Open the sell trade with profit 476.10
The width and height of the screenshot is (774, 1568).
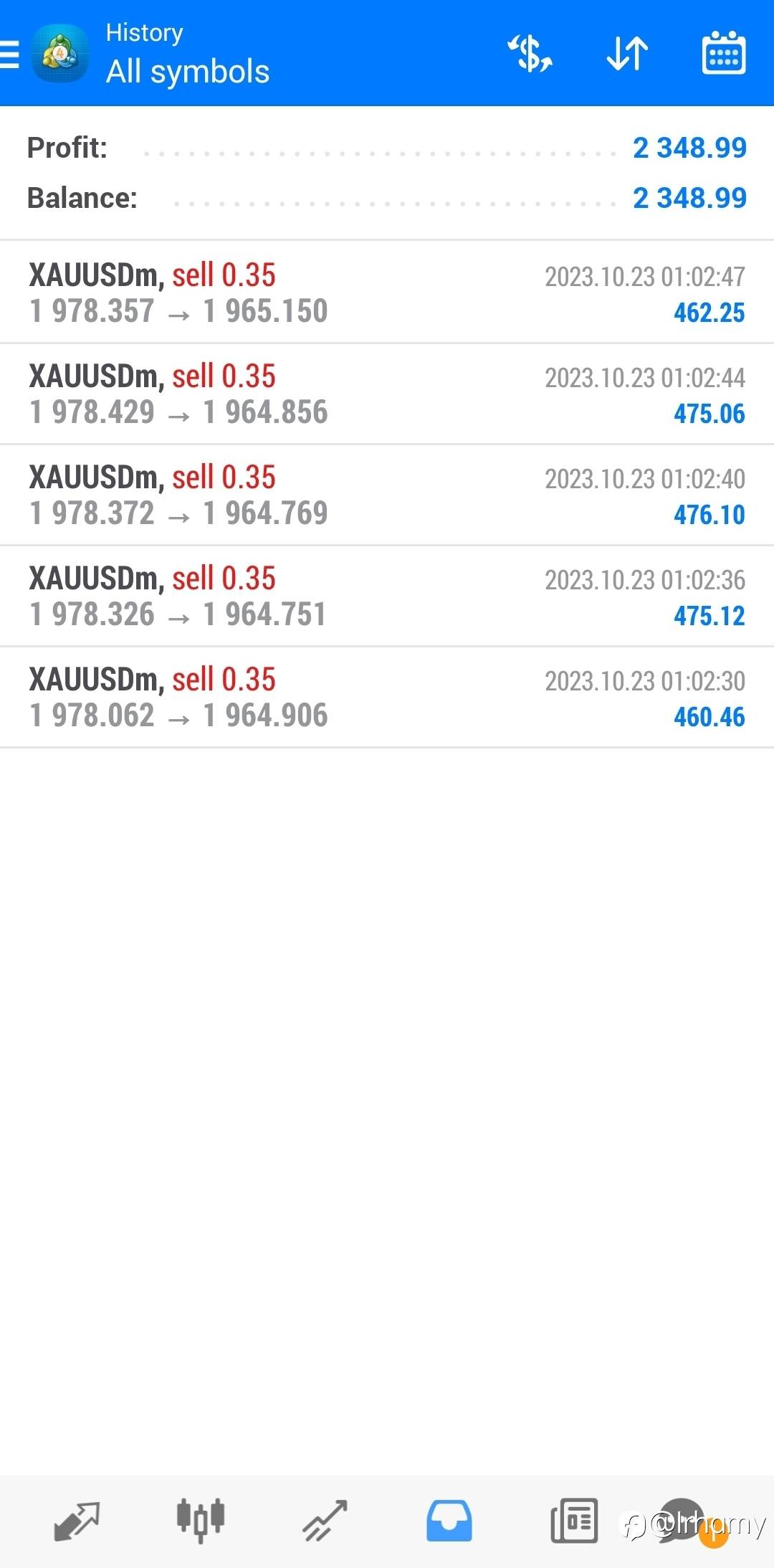pos(387,495)
